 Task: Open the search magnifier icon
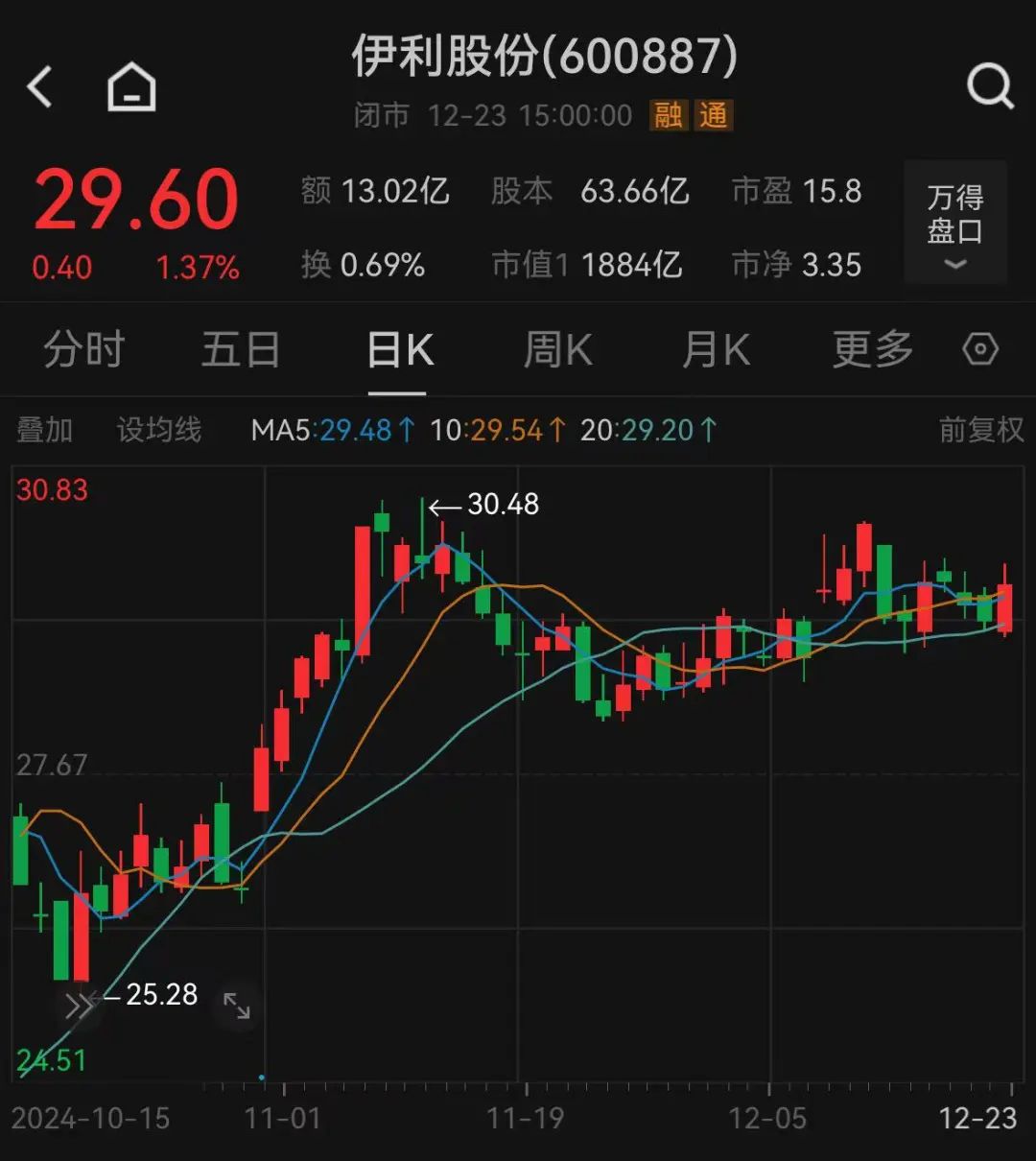click(988, 84)
